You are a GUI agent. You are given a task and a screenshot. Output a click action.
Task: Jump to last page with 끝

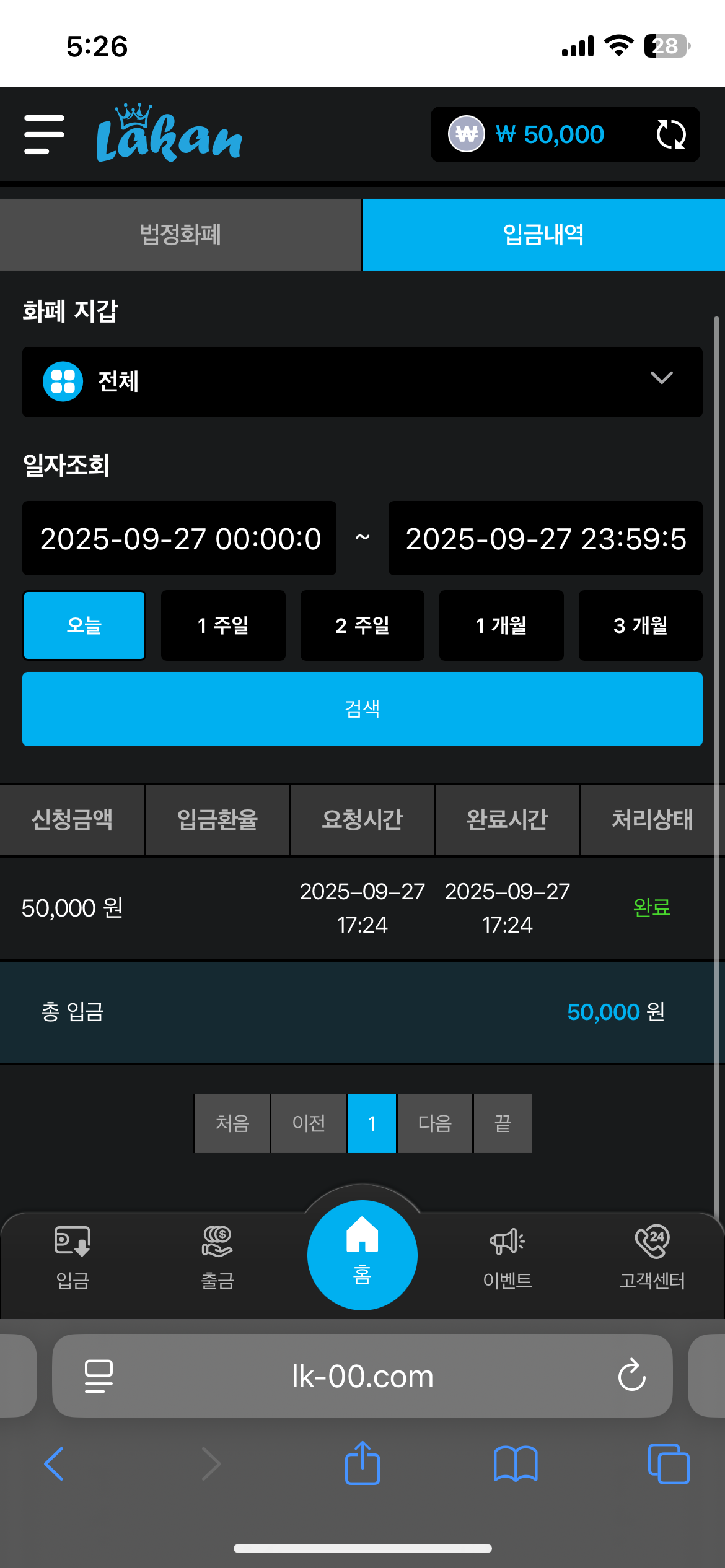pyautogui.click(x=503, y=1123)
